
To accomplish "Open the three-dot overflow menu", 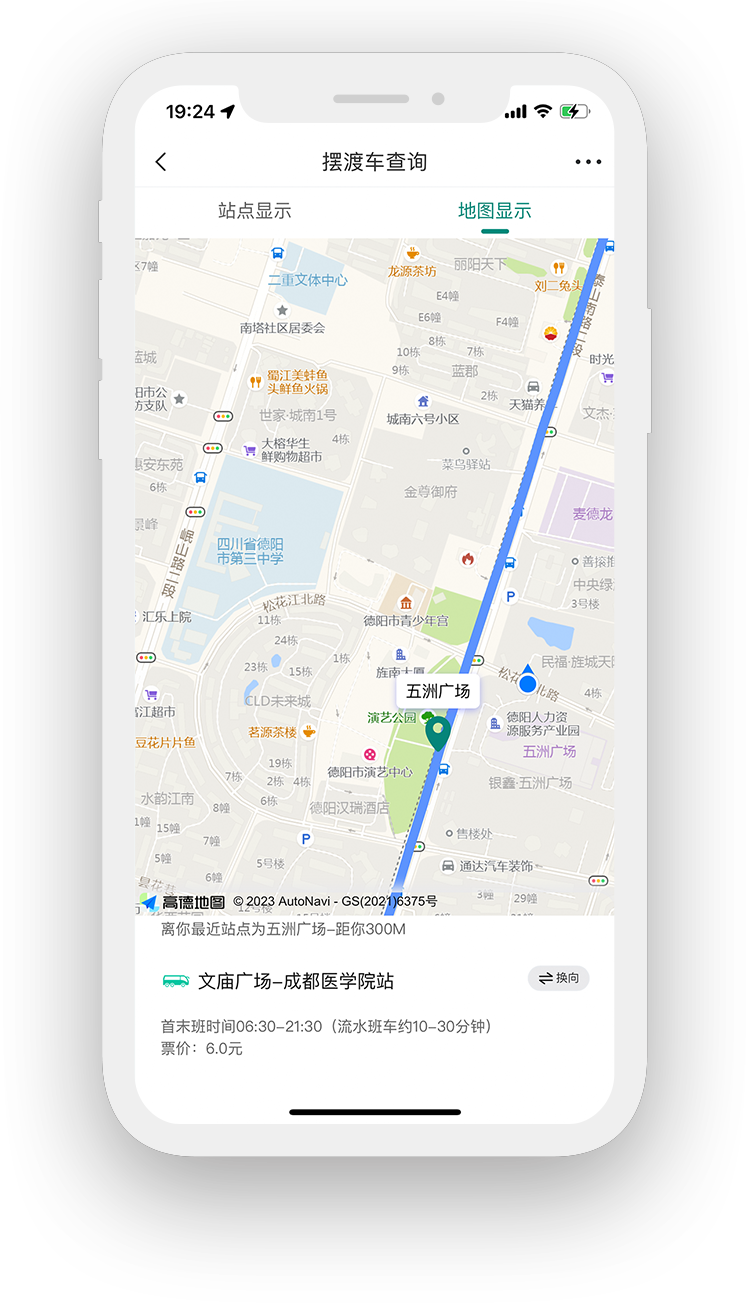I will click(588, 162).
